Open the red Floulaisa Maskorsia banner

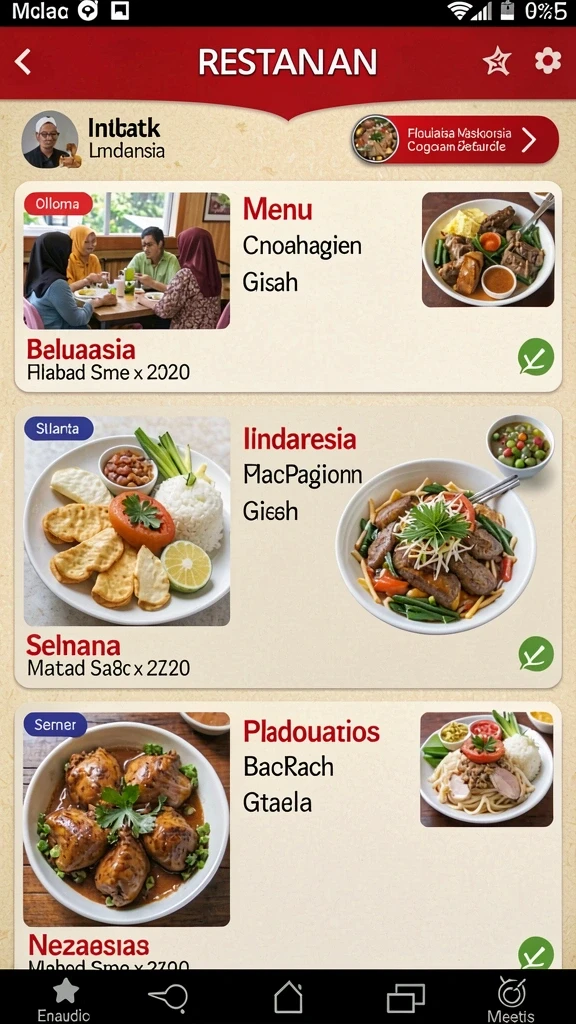pyautogui.click(x=455, y=139)
